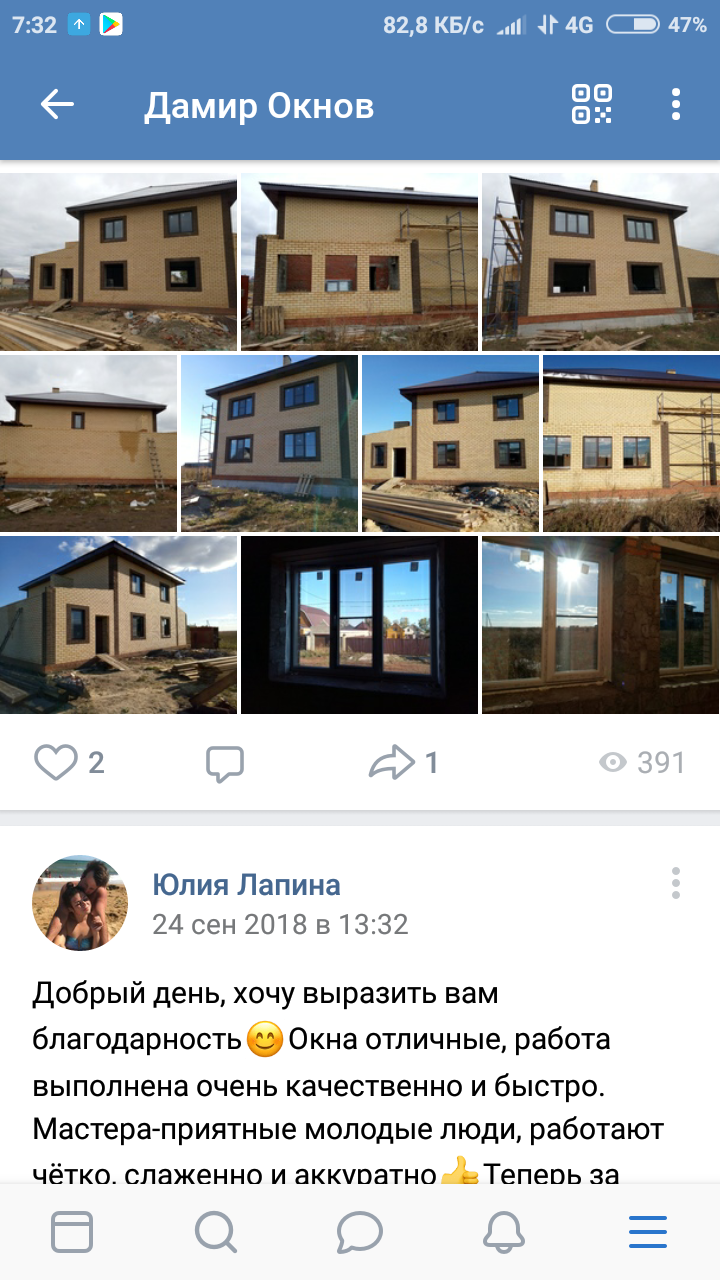The image size is (720, 1280).
Task: Share the house photos post
Action: [x=392, y=764]
